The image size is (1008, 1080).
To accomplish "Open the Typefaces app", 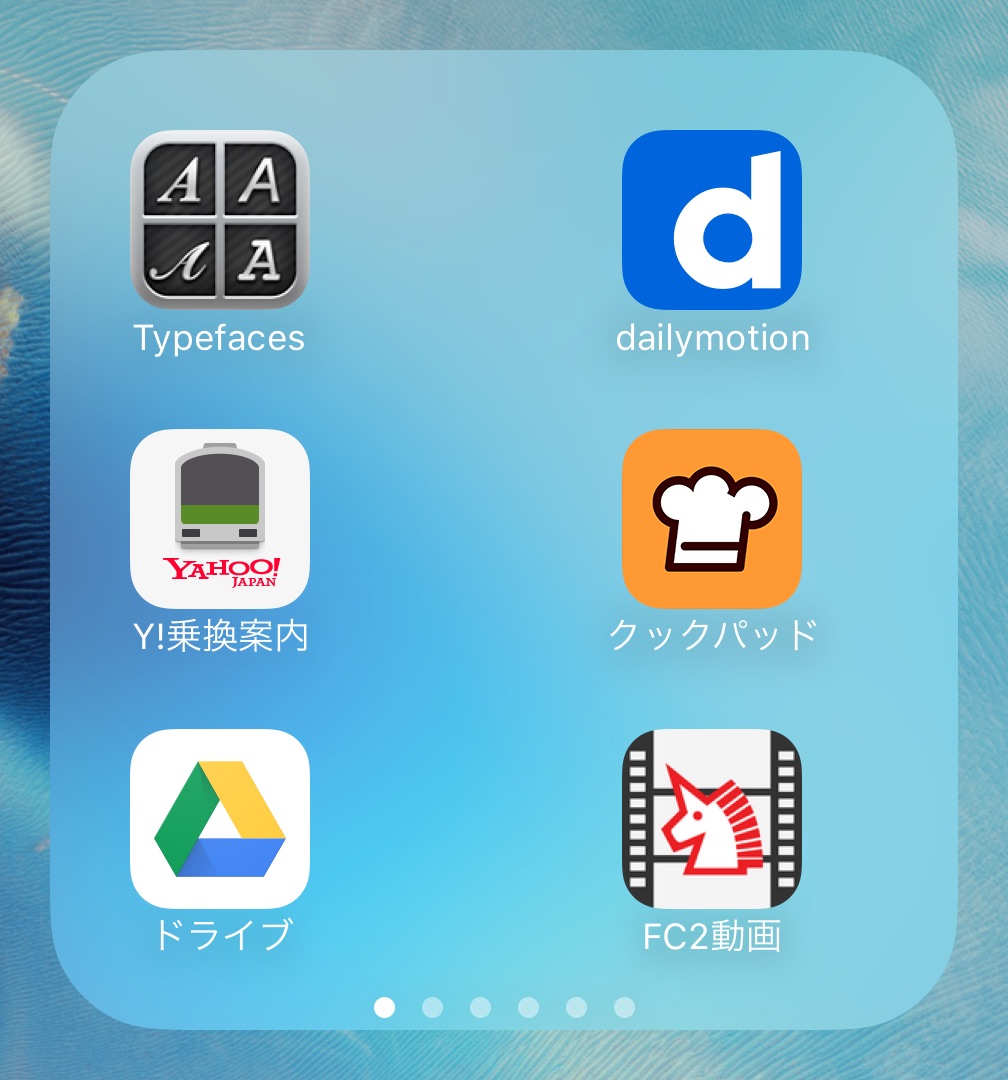I will click(x=220, y=220).
